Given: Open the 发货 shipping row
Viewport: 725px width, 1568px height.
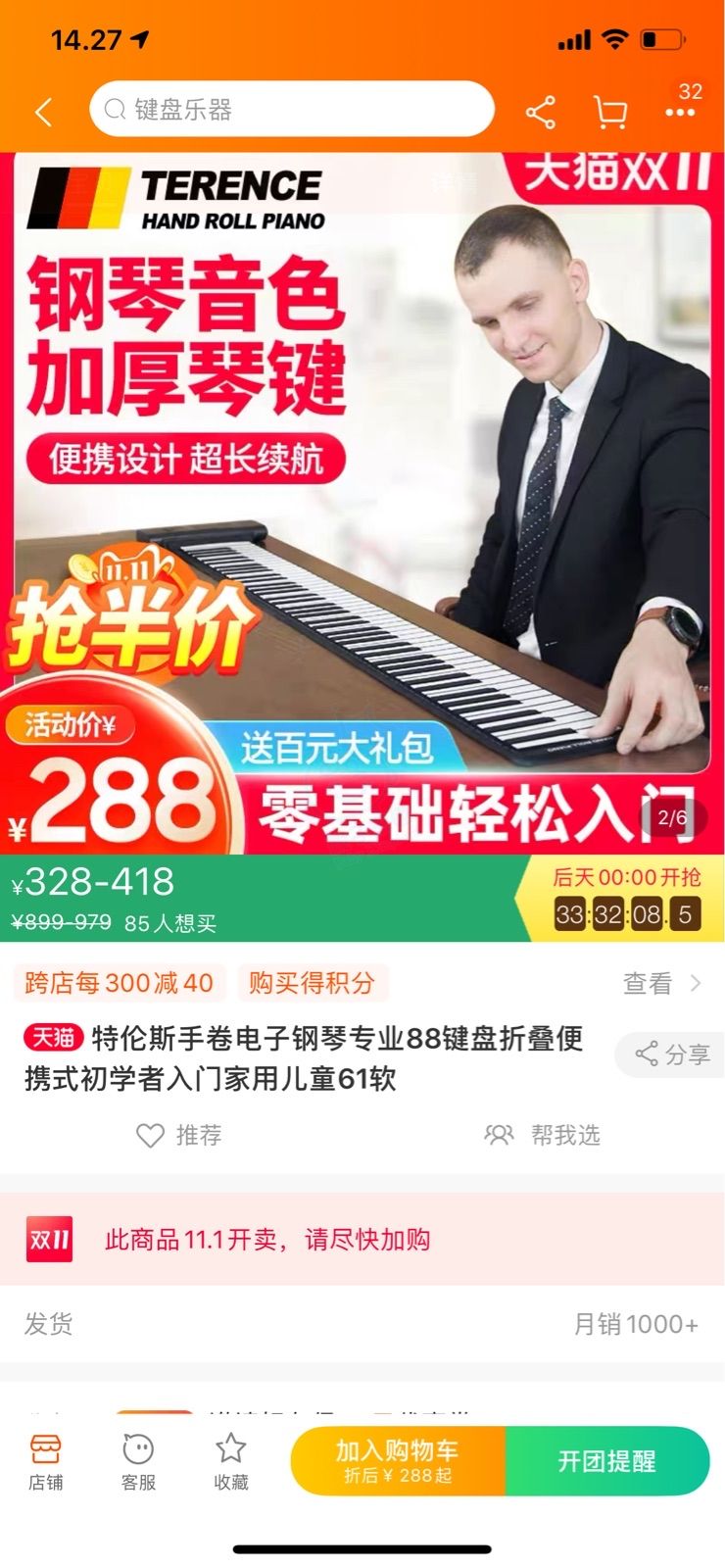Looking at the screenshot, I should [x=362, y=1324].
